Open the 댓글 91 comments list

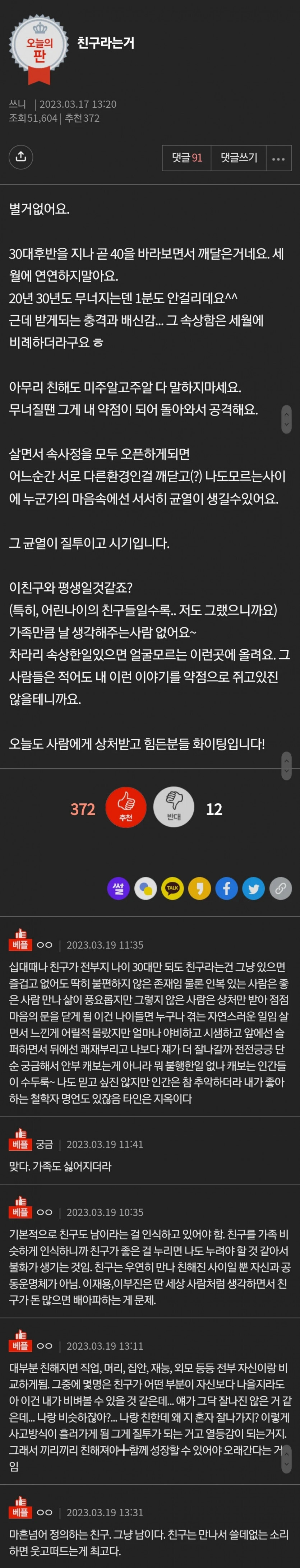click(x=186, y=158)
